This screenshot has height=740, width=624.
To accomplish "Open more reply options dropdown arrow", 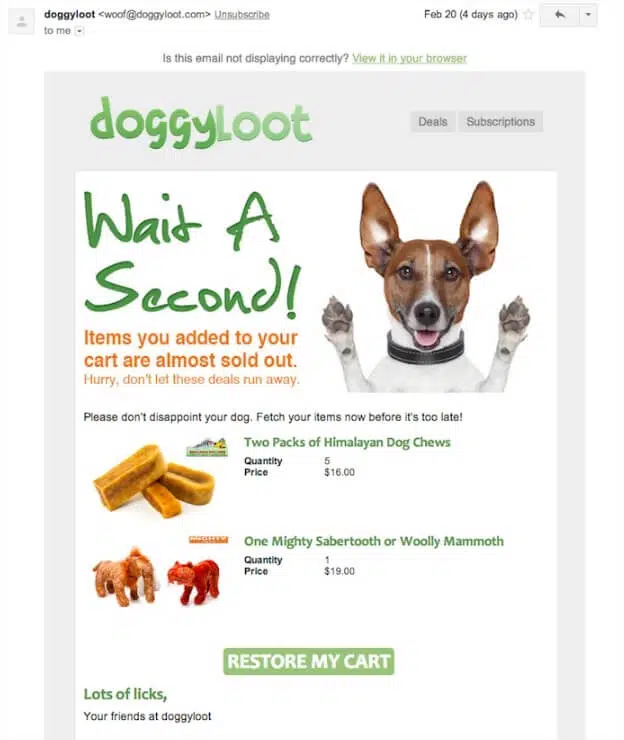I will [x=587, y=15].
